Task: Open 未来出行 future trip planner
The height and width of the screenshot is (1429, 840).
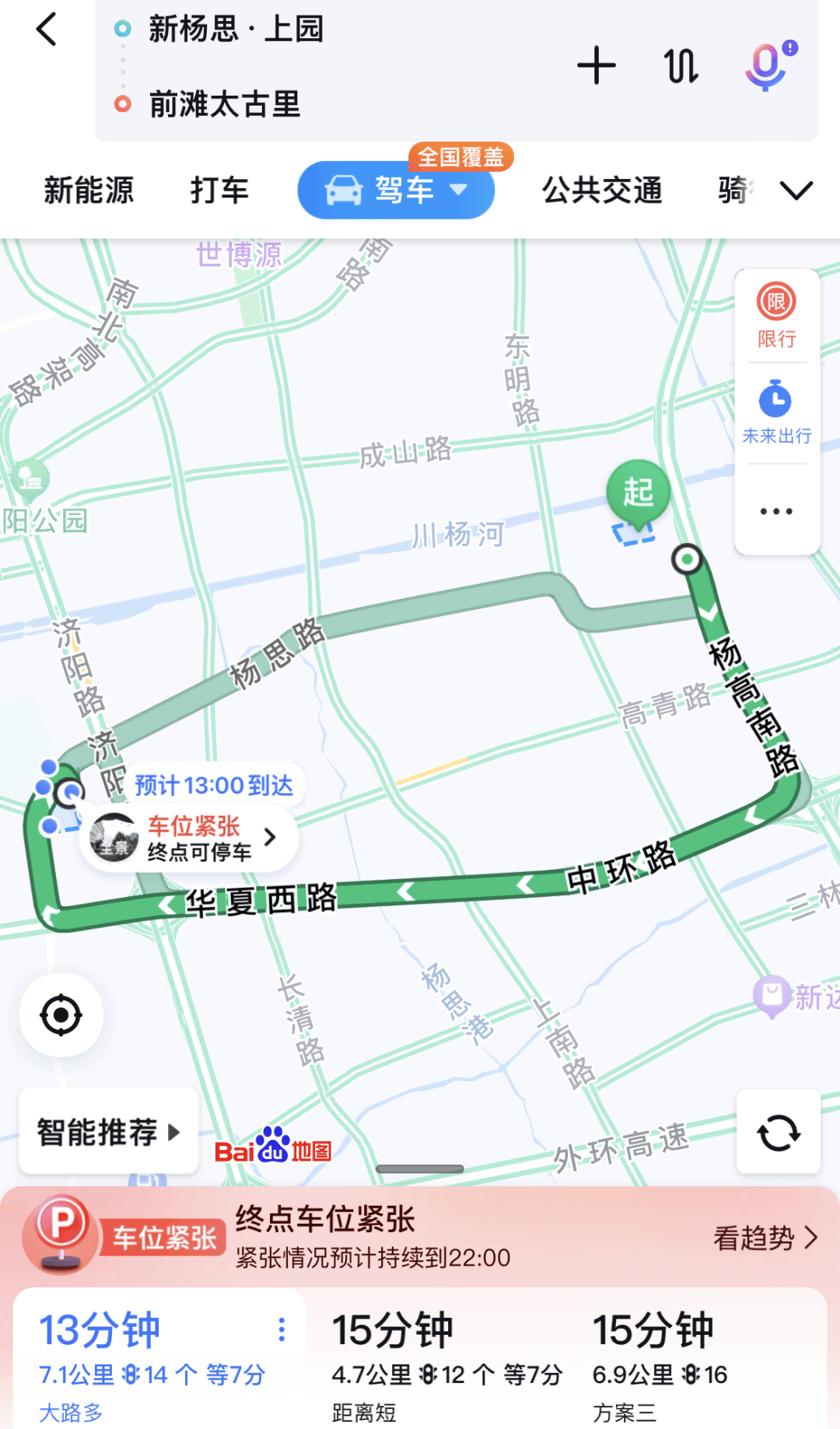Action: click(776, 412)
